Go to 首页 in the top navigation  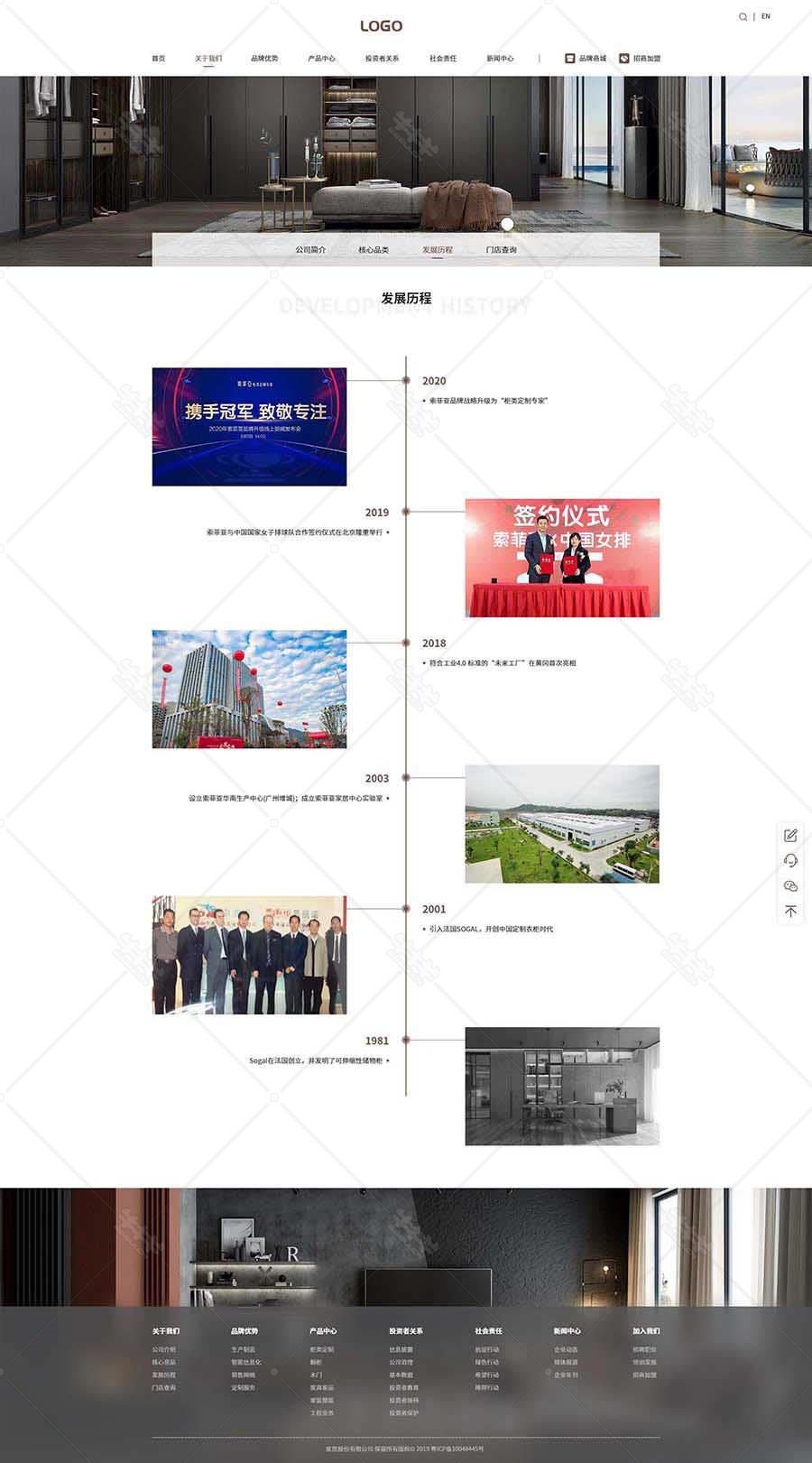point(159,59)
